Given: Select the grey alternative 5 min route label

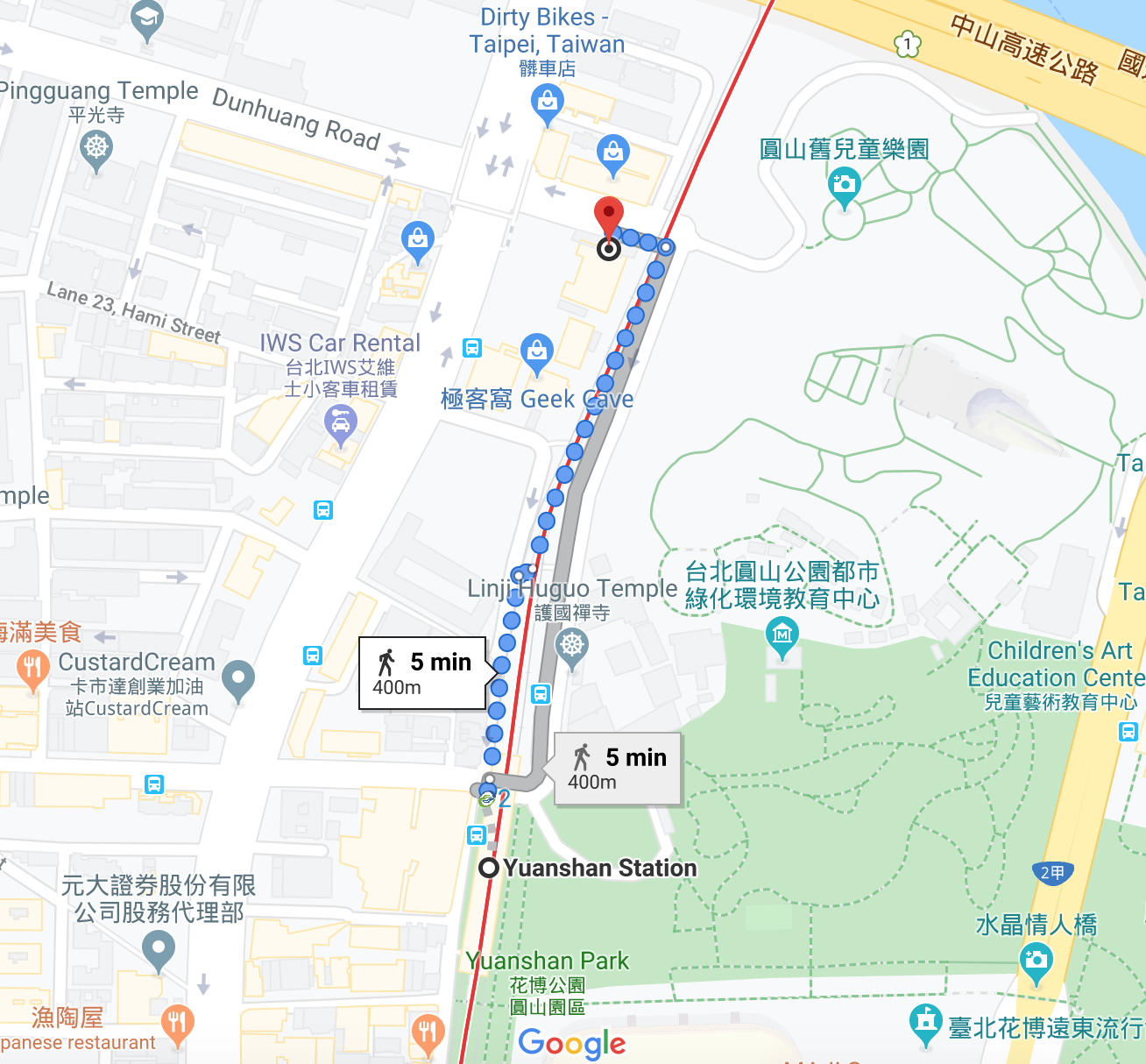Looking at the screenshot, I should tap(618, 769).
